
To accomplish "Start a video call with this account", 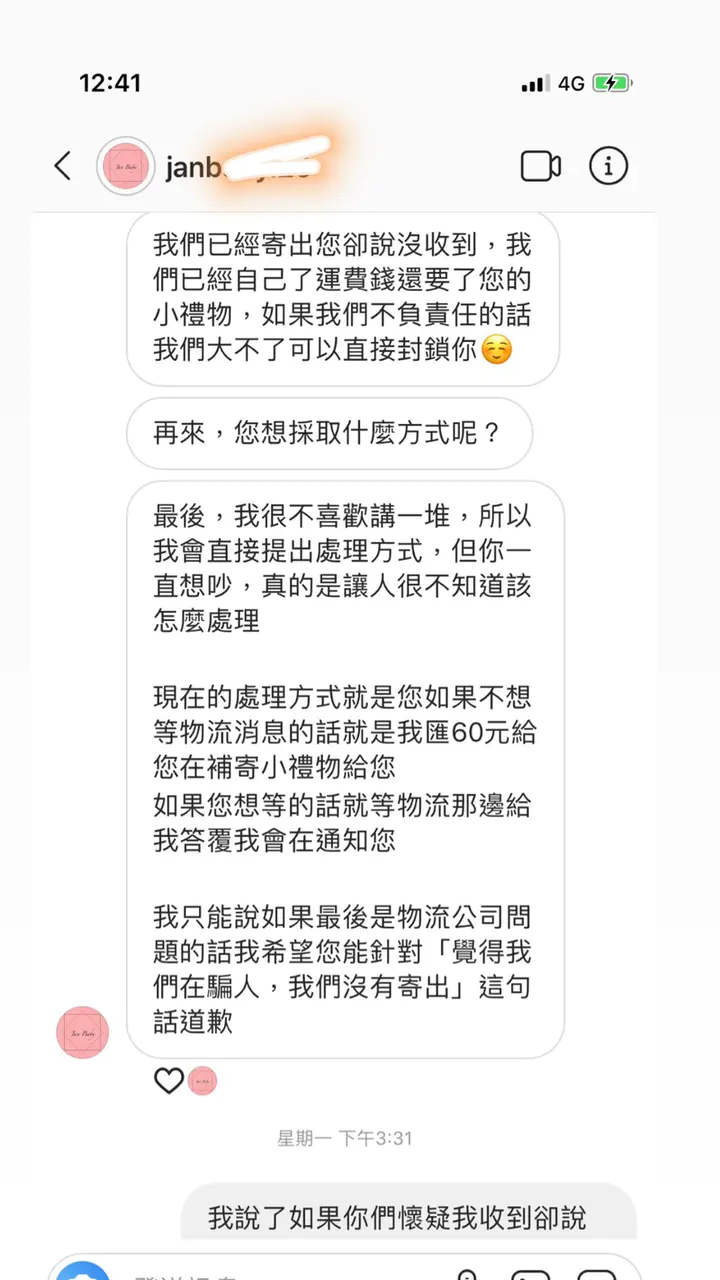I will click(x=540, y=166).
